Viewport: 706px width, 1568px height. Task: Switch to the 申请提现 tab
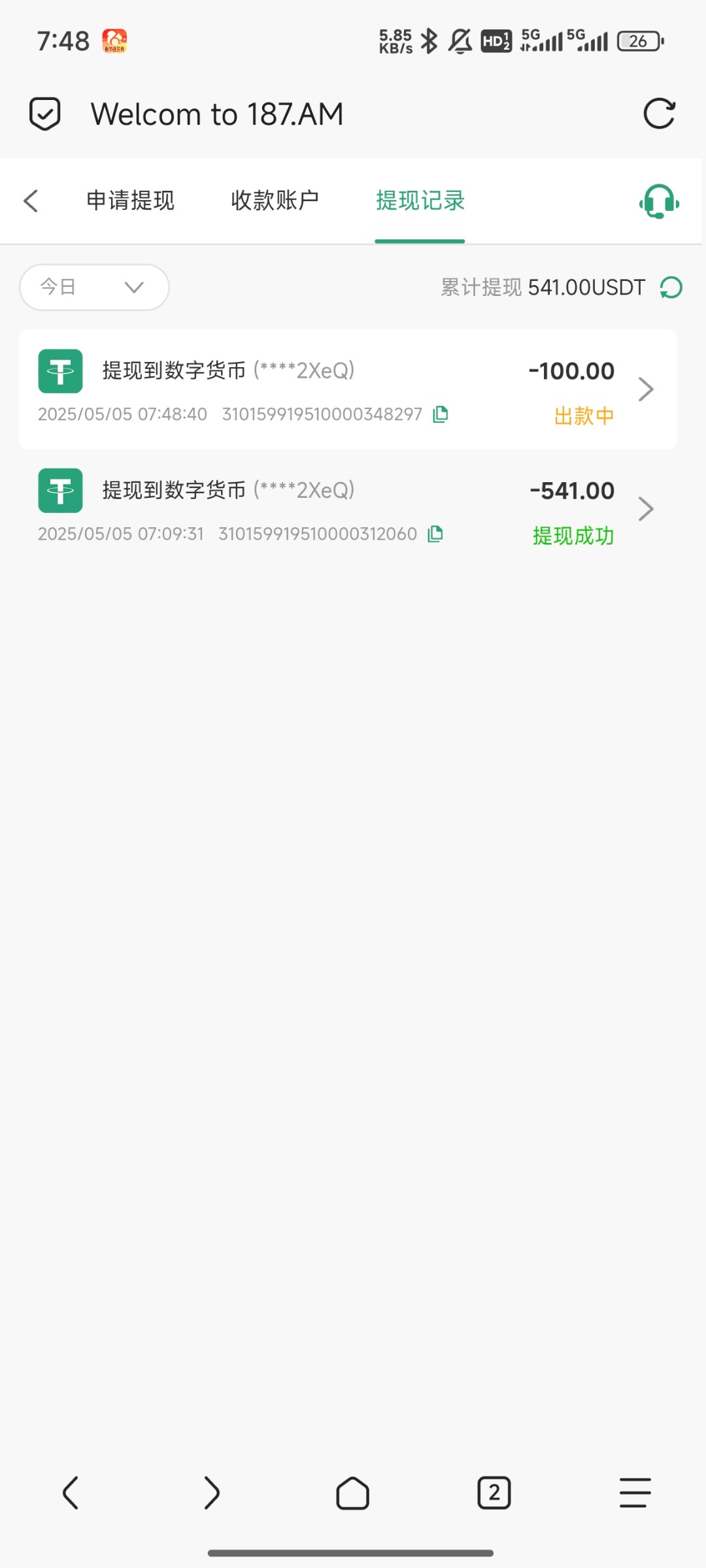pos(131,201)
